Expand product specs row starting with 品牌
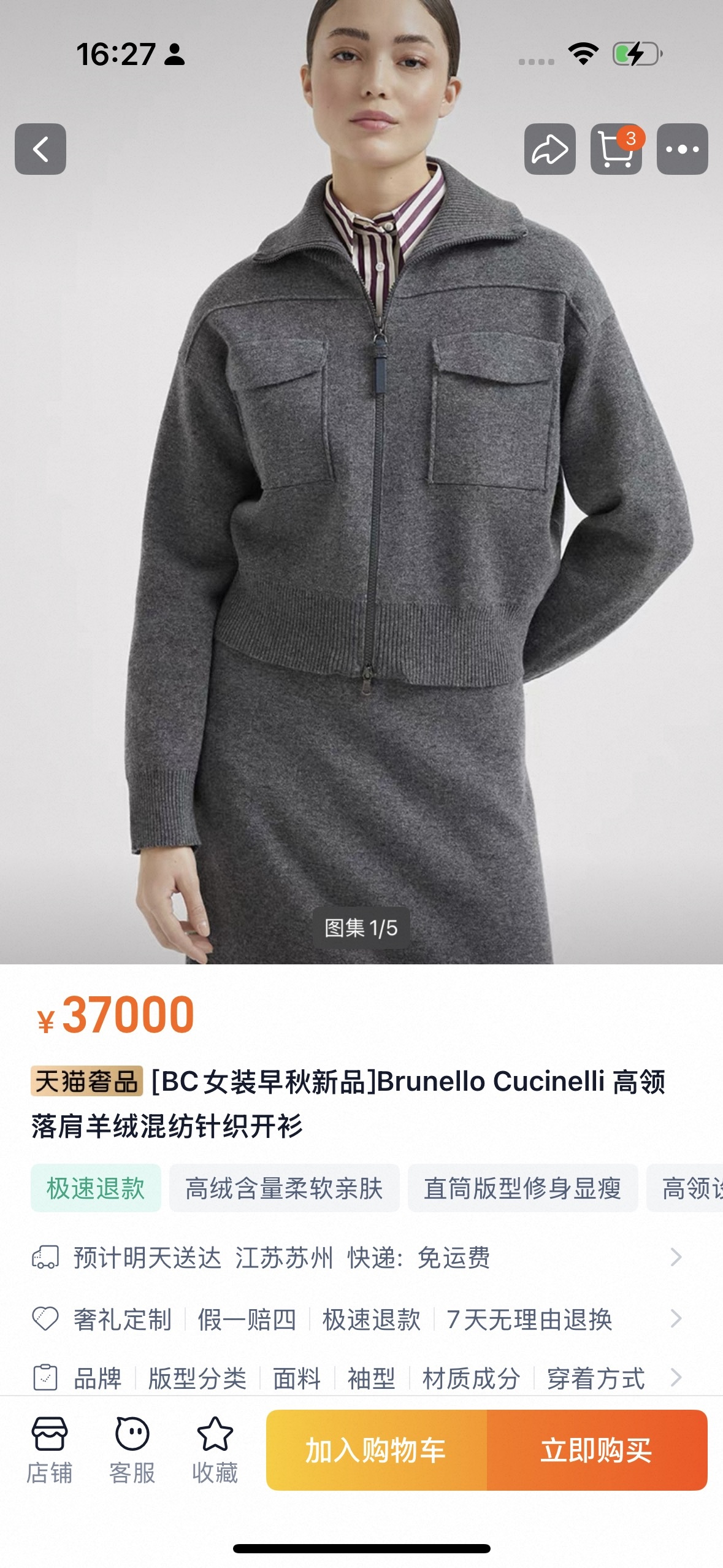 tap(356, 1378)
